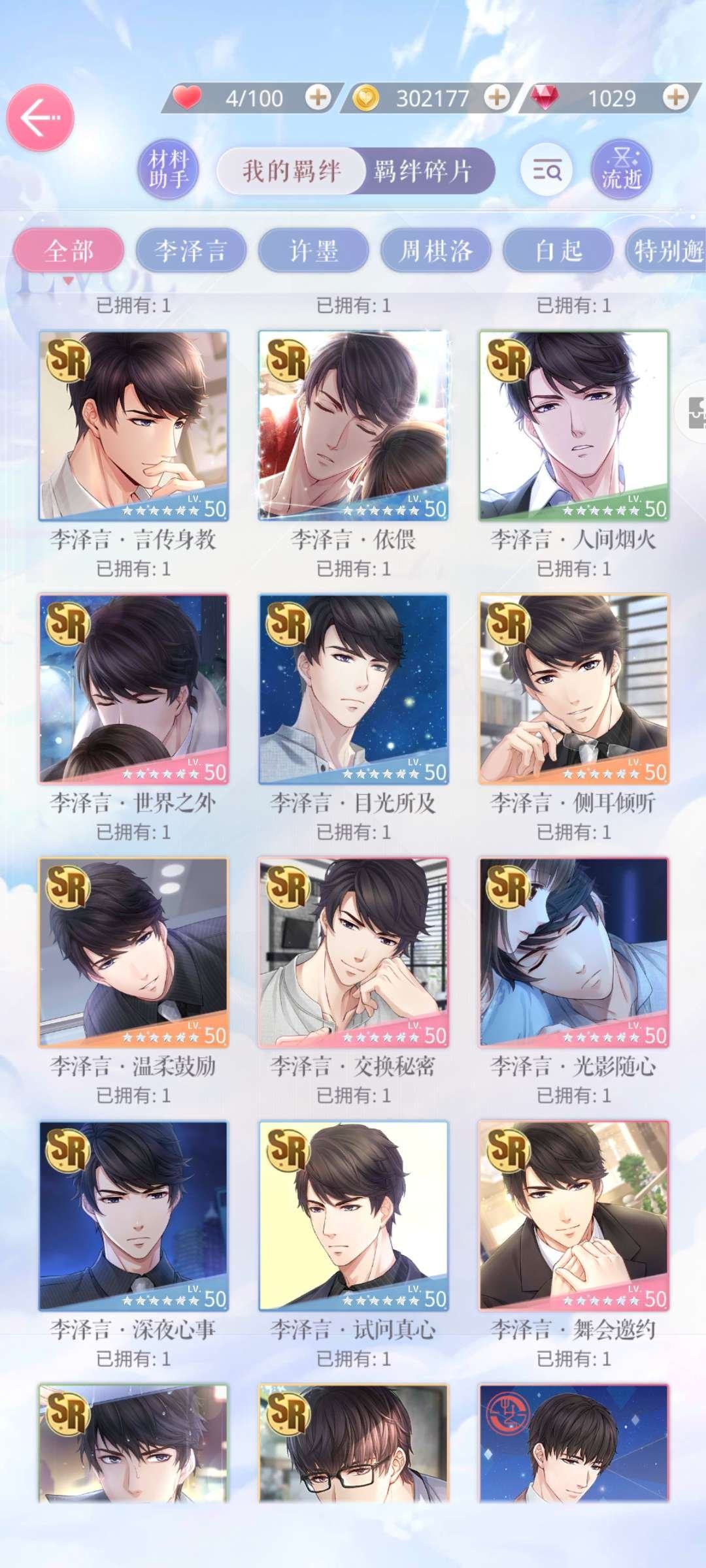Add gems with the plus icon
This screenshot has width=706, height=1568.
tap(675, 98)
